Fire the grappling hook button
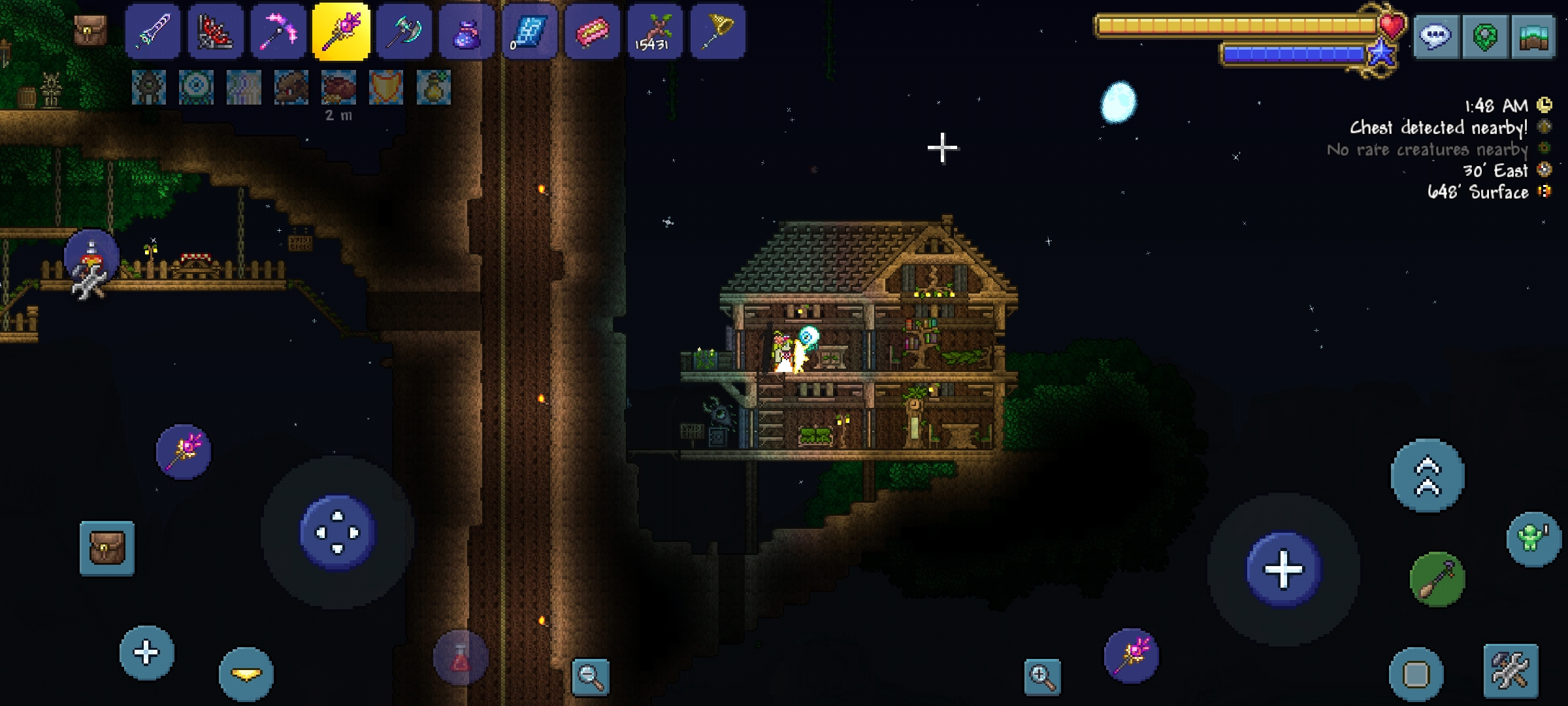Image resolution: width=1568 pixels, height=706 pixels. (1437, 579)
